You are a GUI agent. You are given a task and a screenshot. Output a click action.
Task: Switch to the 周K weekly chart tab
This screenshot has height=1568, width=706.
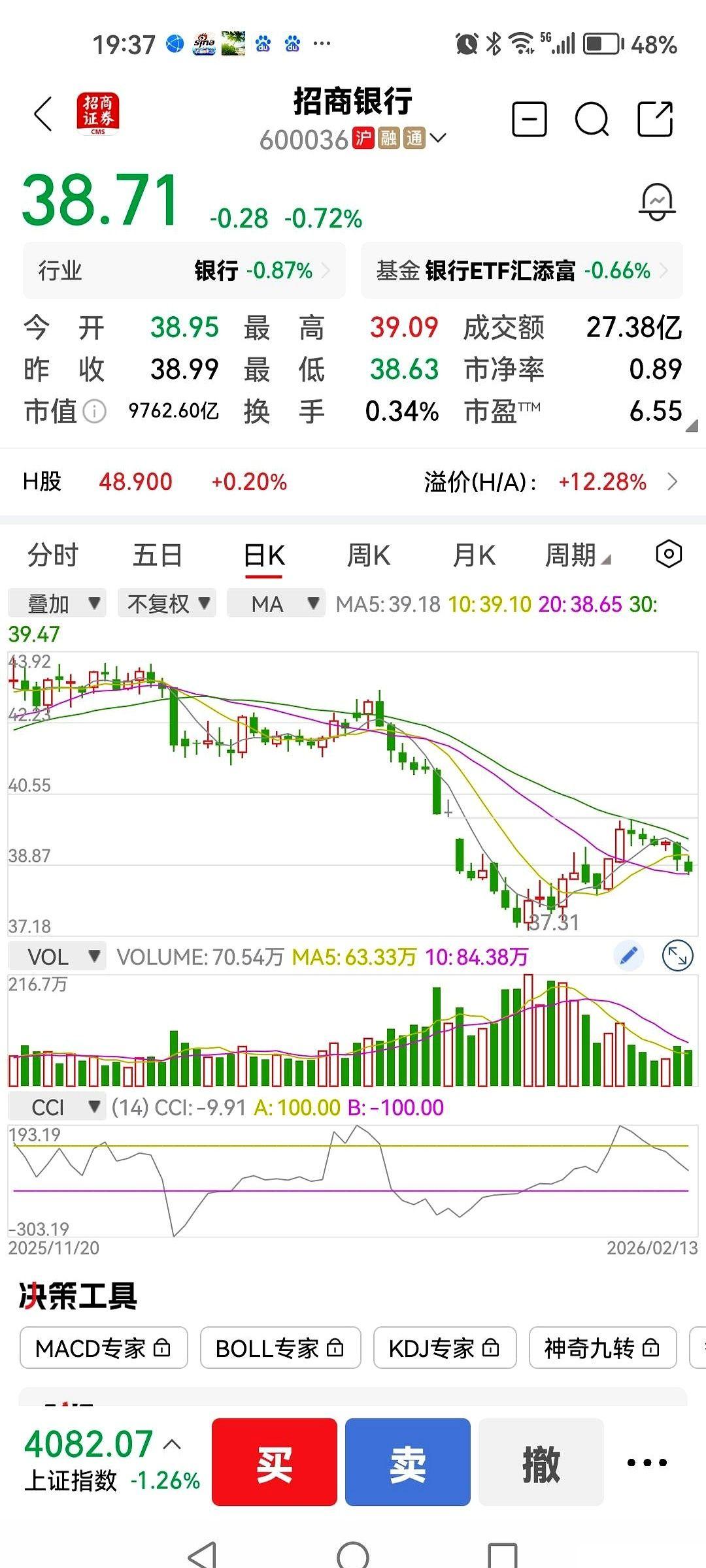tap(370, 555)
